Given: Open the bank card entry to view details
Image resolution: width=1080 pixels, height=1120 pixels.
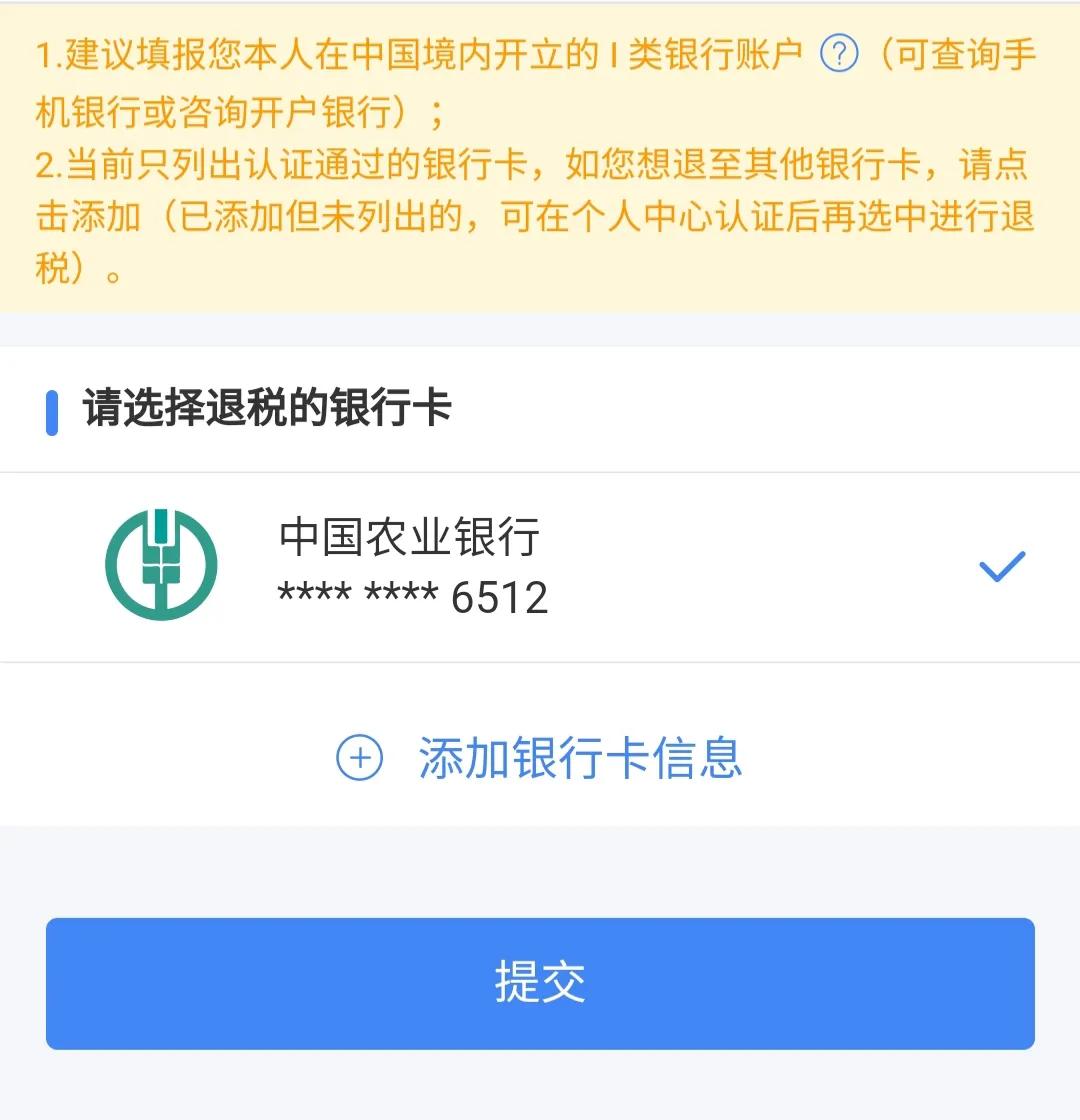Looking at the screenshot, I should [540, 565].
